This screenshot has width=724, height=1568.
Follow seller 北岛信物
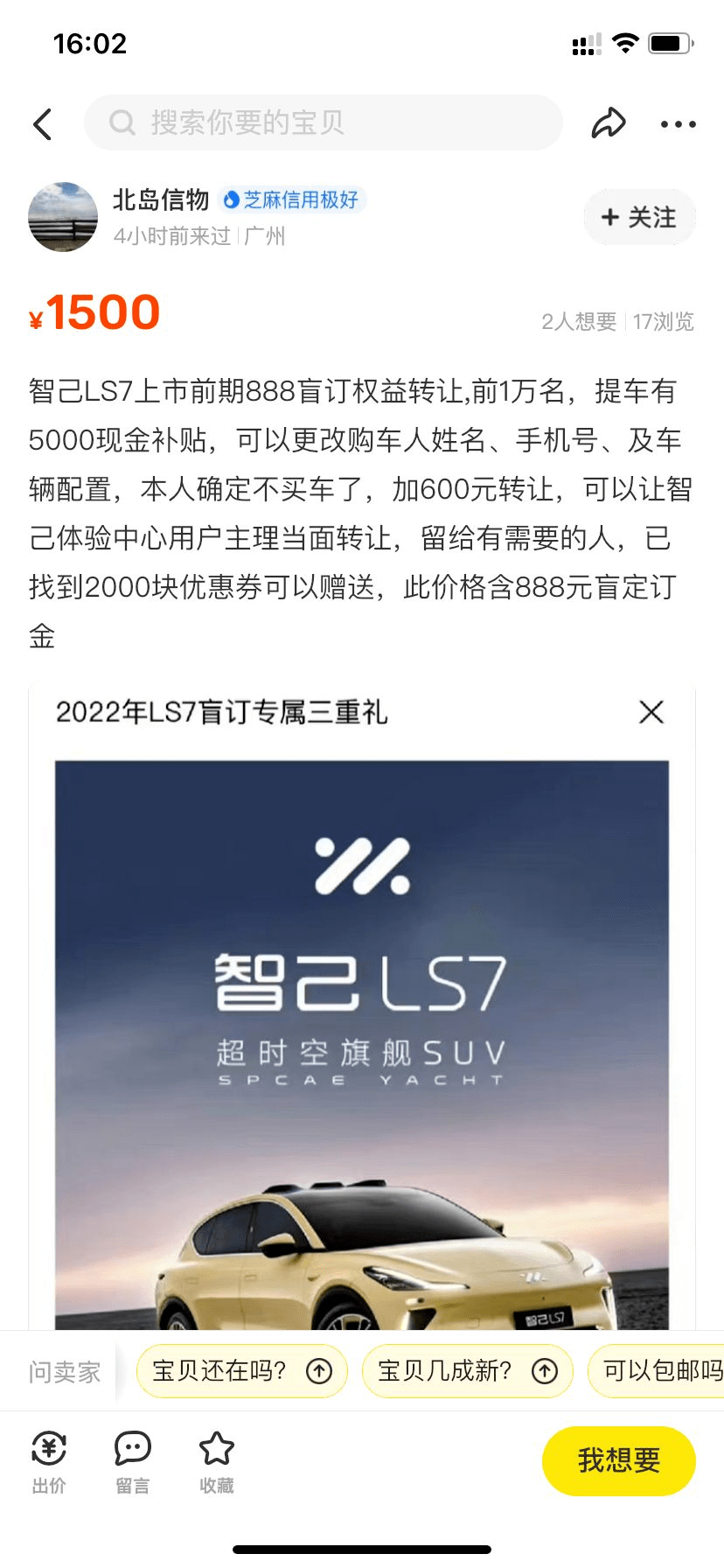click(x=639, y=217)
